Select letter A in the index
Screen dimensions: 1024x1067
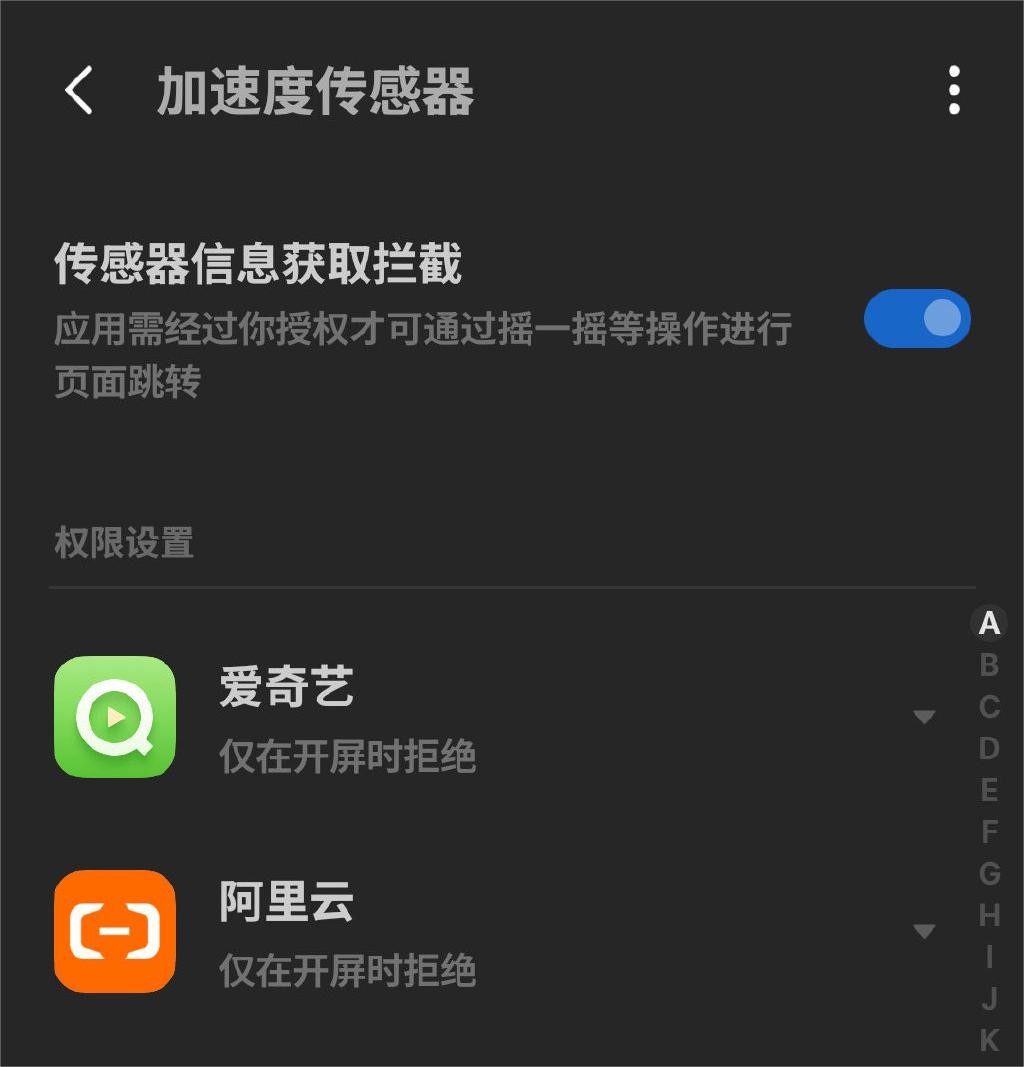pos(989,623)
